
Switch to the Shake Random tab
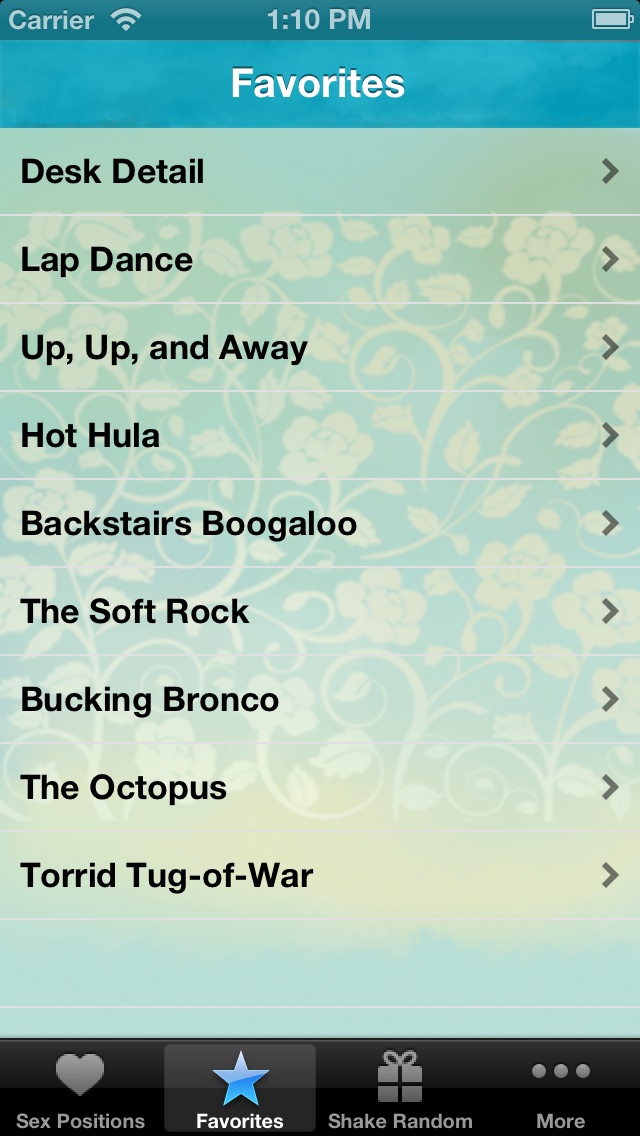399,1089
